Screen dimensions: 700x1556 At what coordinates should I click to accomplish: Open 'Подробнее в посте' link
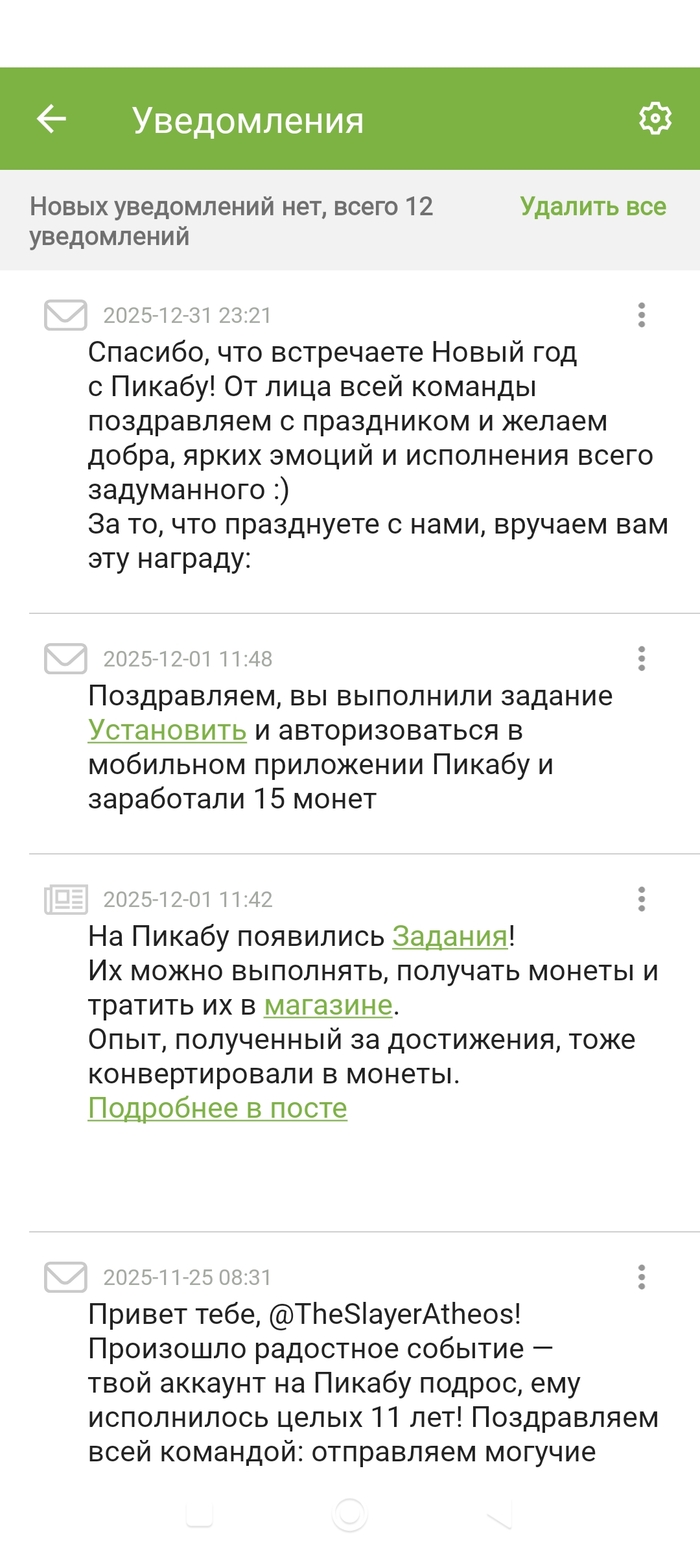click(217, 1108)
